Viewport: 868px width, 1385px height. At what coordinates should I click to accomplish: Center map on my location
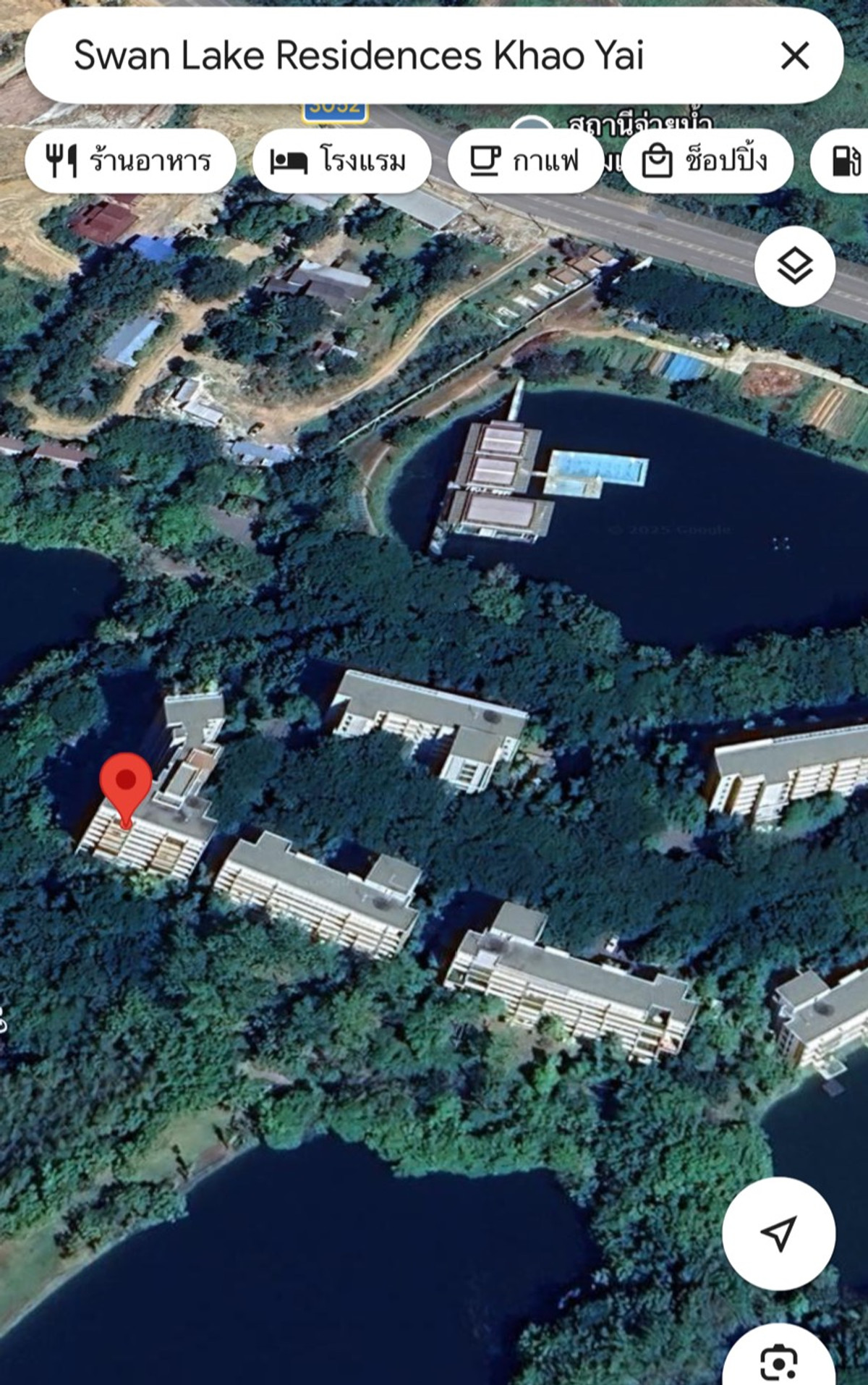779,1232
